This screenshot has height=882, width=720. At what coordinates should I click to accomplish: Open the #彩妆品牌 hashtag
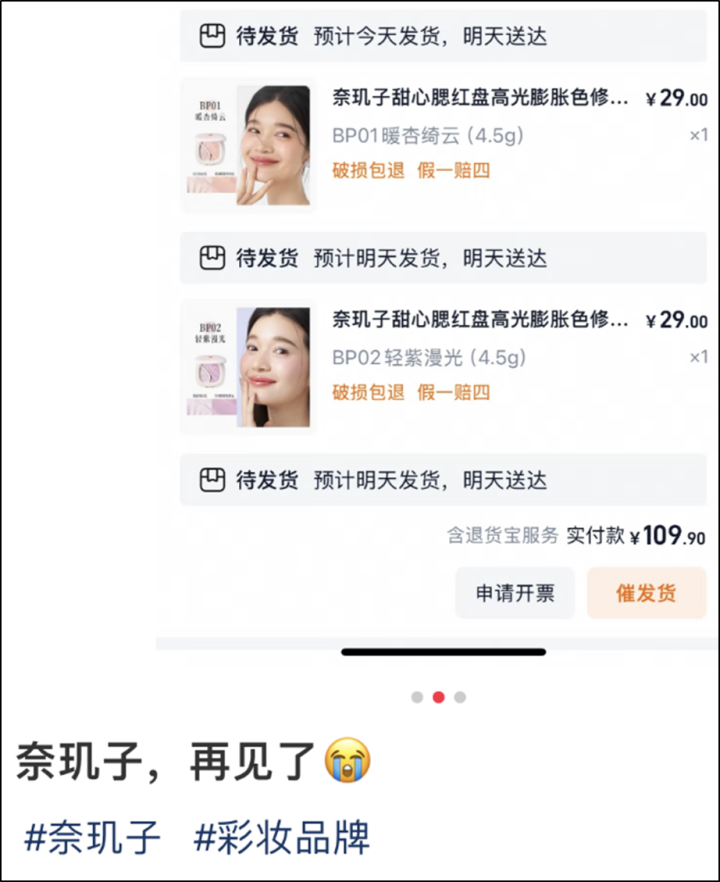point(281,837)
